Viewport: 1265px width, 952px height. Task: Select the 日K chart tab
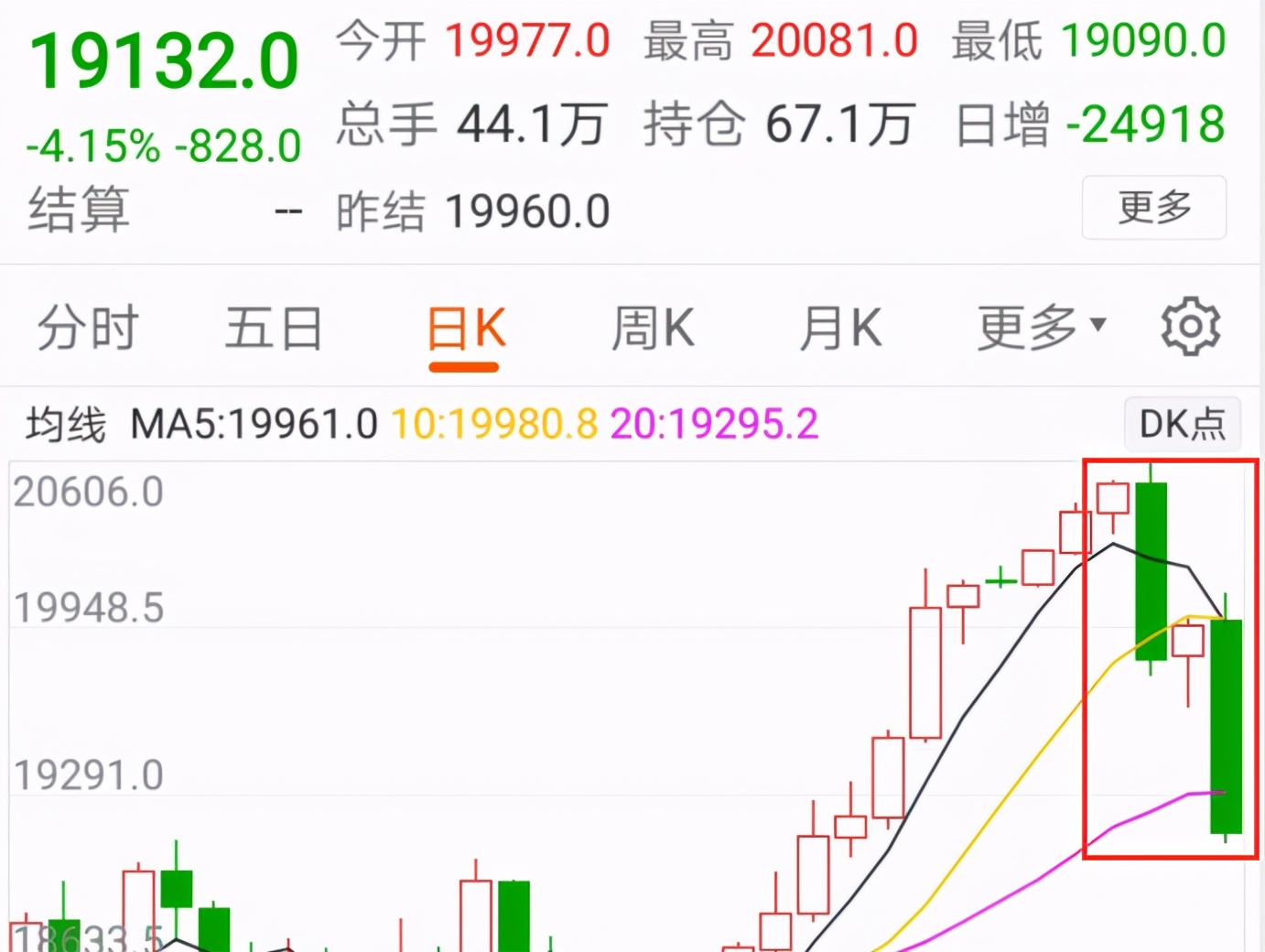(x=465, y=329)
